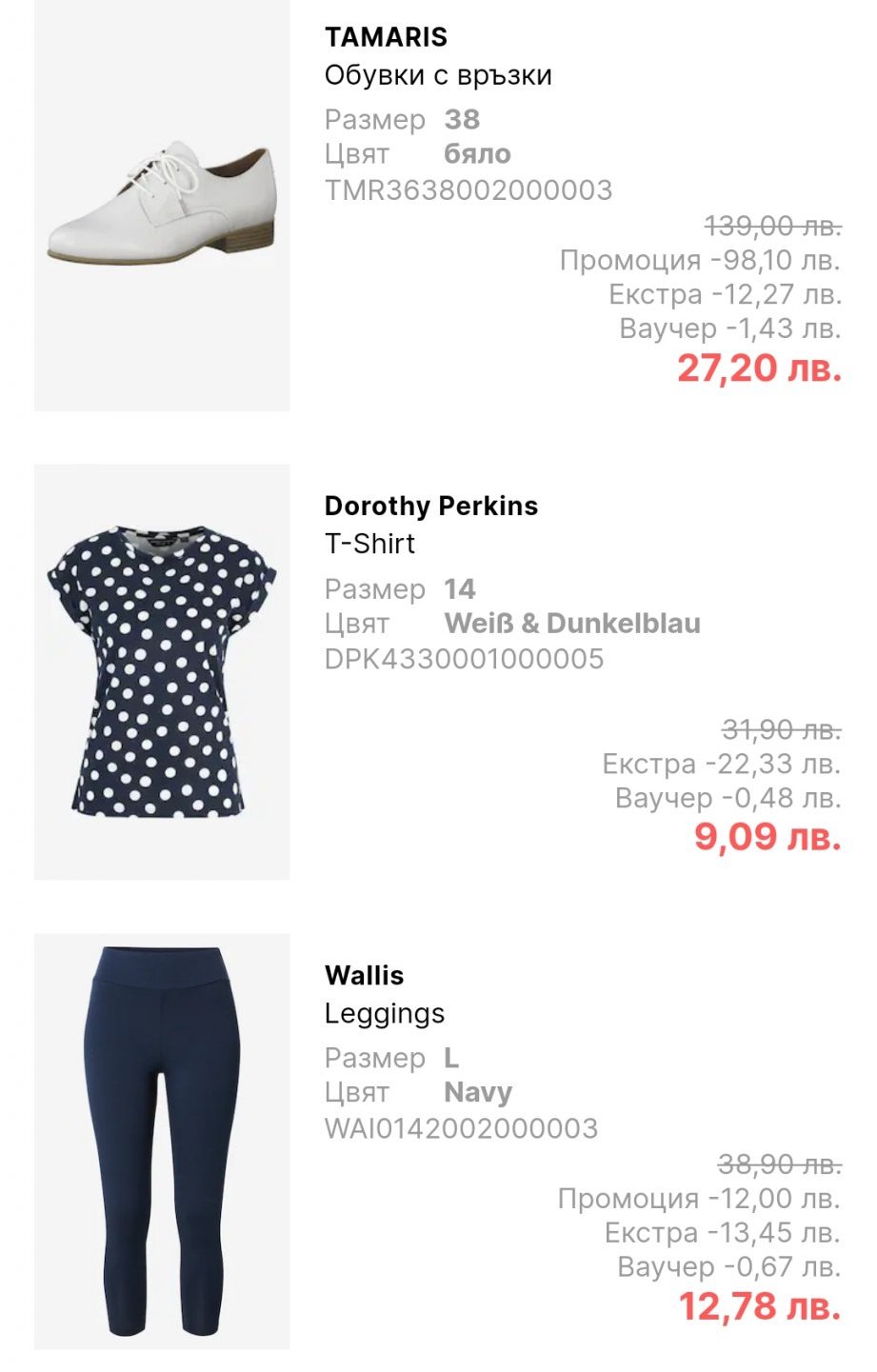Open the Wallis navy leggings item
The width and height of the screenshot is (877, 1372).
tap(162, 1141)
